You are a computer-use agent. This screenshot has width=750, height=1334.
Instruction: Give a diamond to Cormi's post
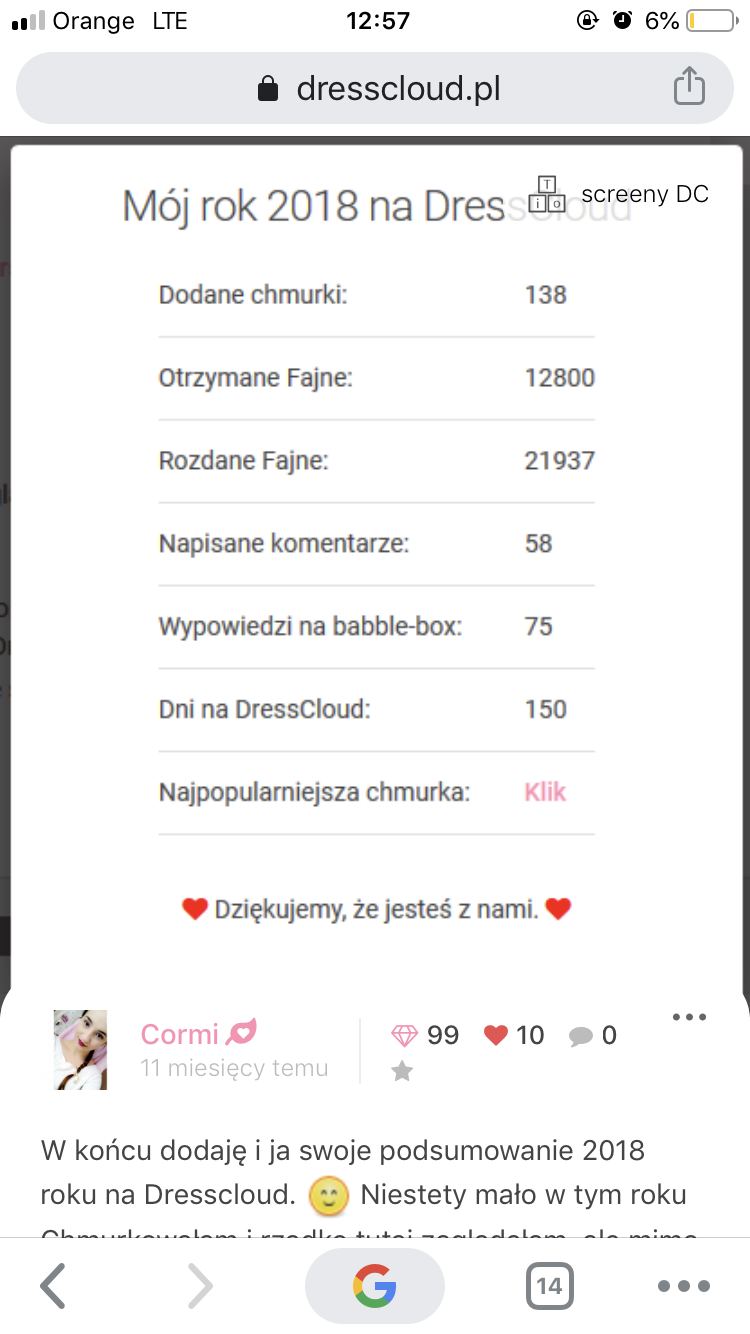pos(404,1035)
